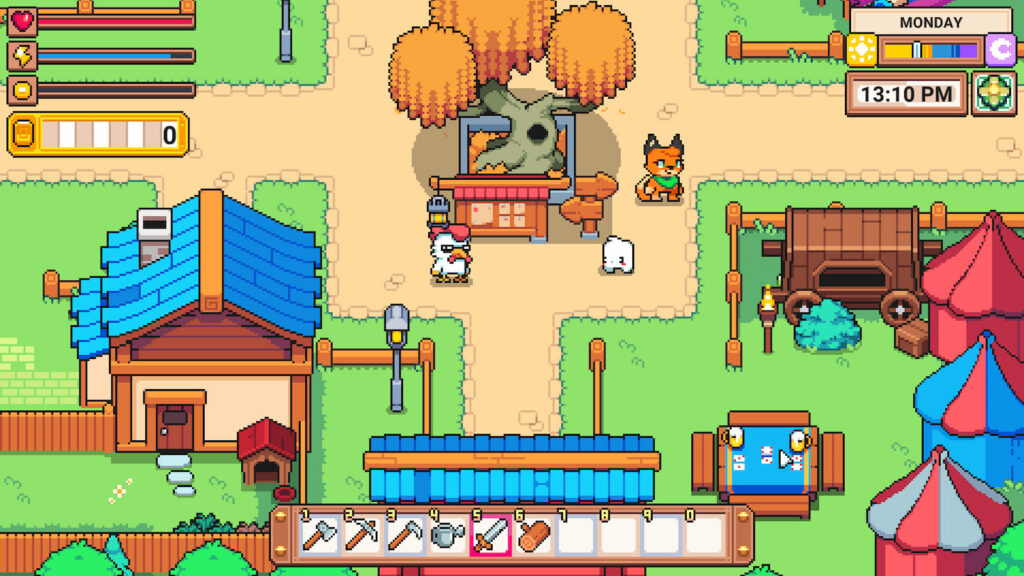Equip the pickaxe in slot 2
This screenshot has height=576, width=1024.
point(362,536)
